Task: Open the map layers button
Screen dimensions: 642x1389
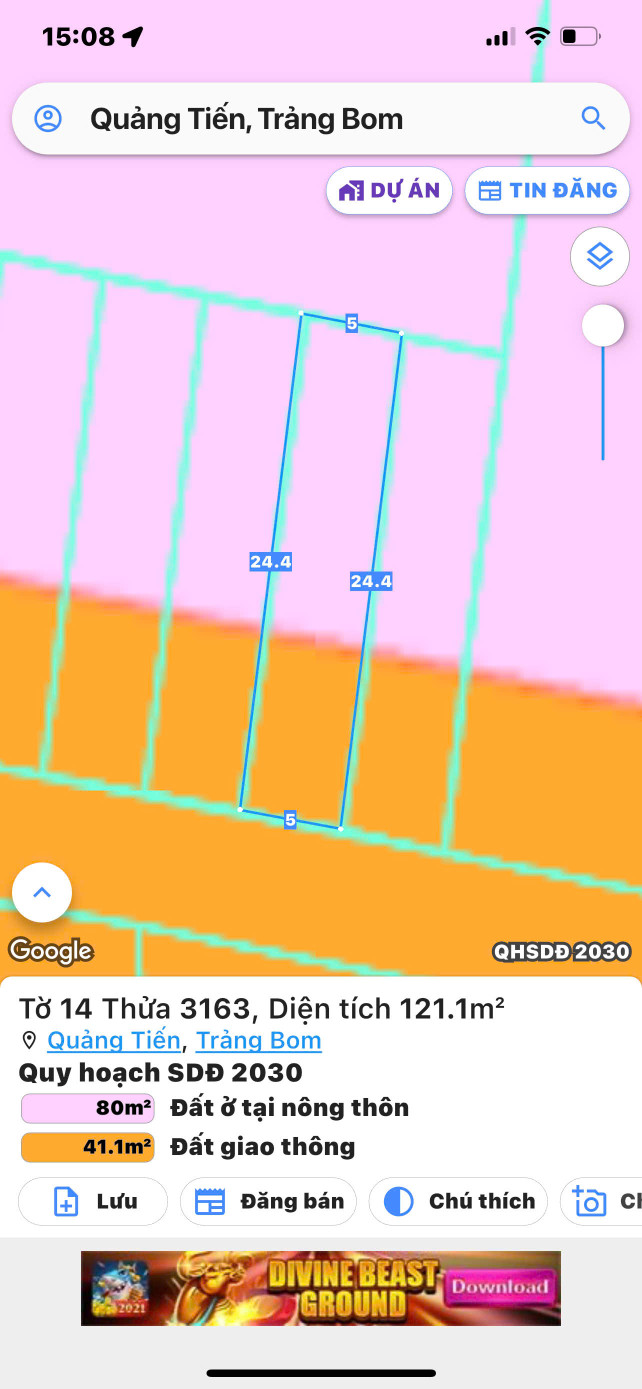Action: point(599,257)
